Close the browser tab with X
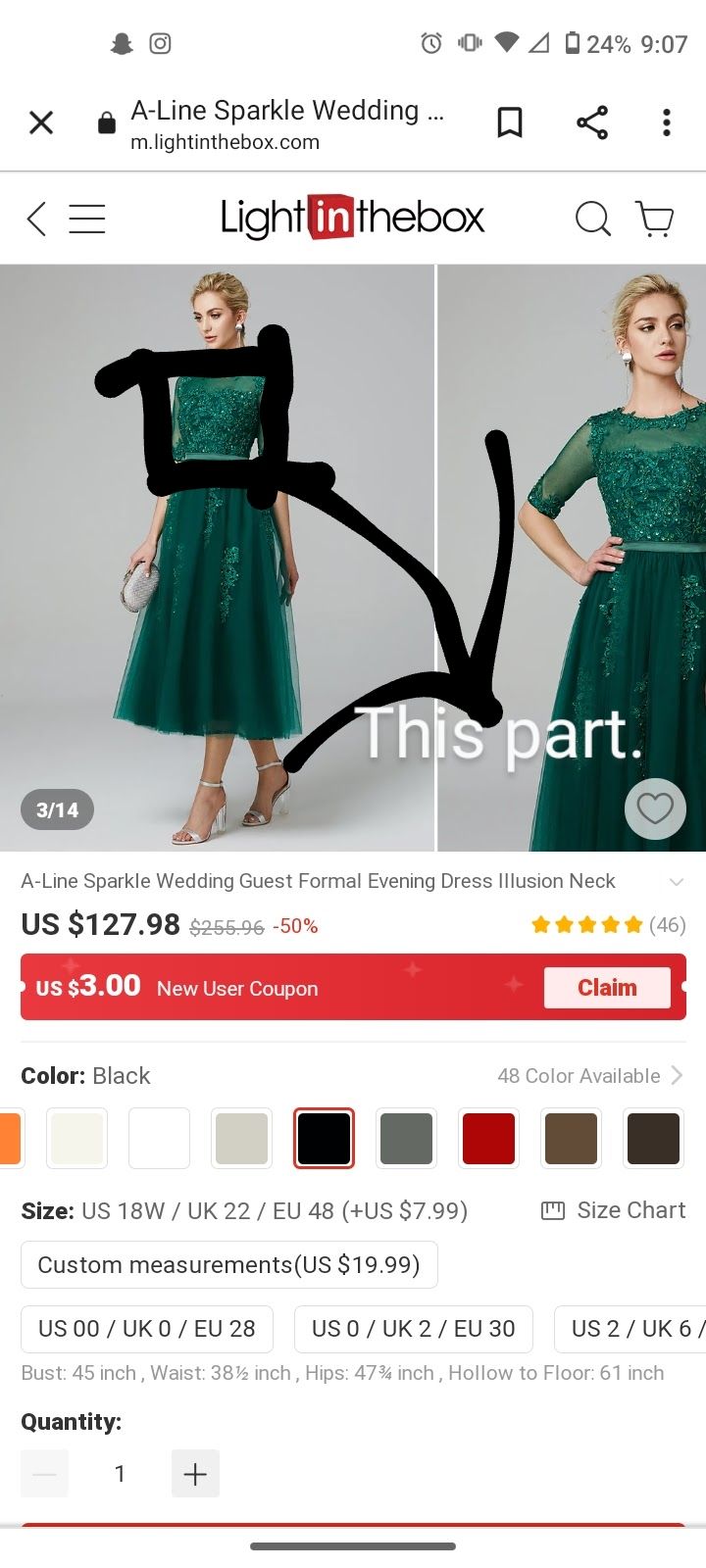Screen dimensions: 706x1568 tap(41, 122)
